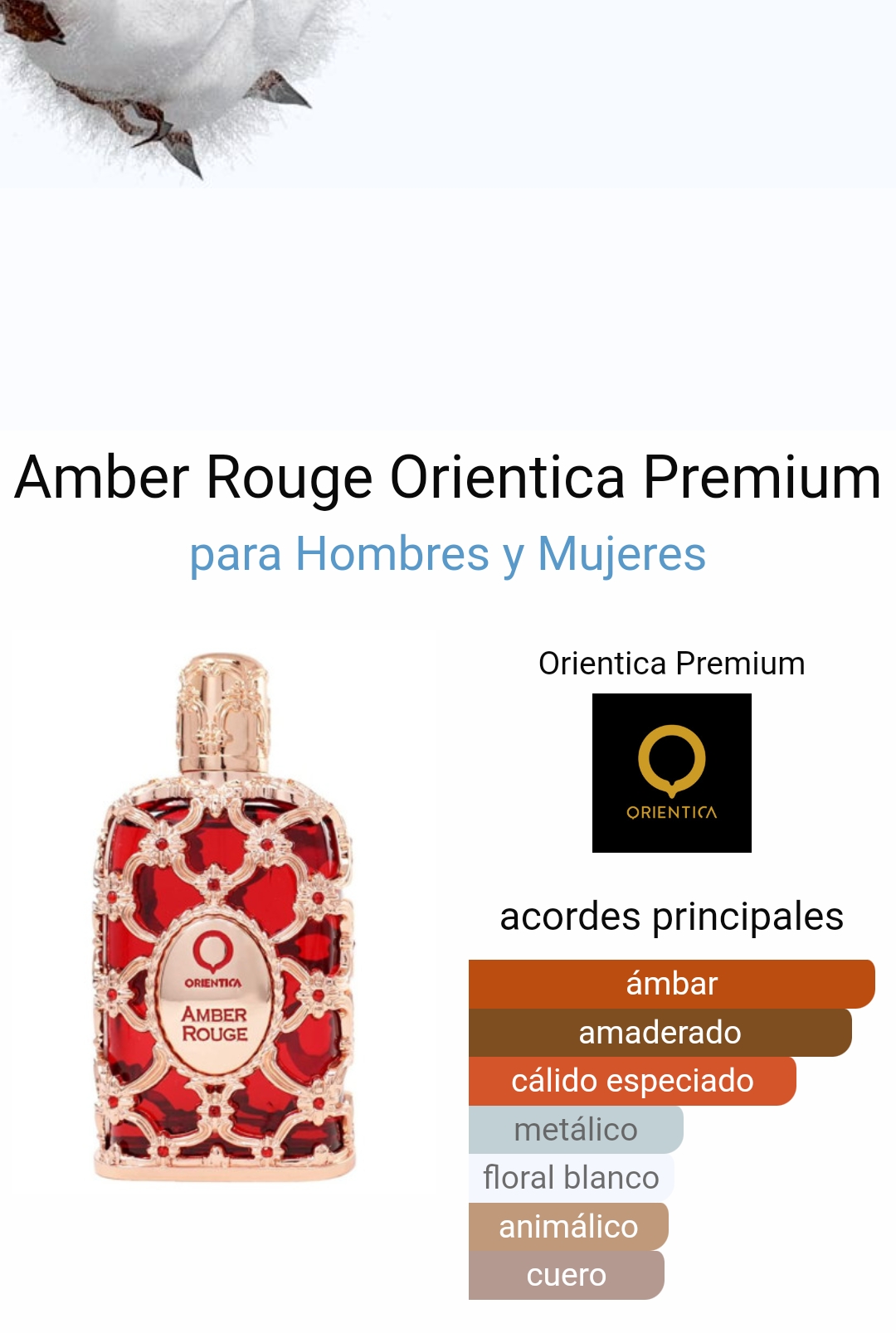Tap the Orientica logo tile
The height and width of the screenshot is (1333, 896).
click(x=671, y=772)
